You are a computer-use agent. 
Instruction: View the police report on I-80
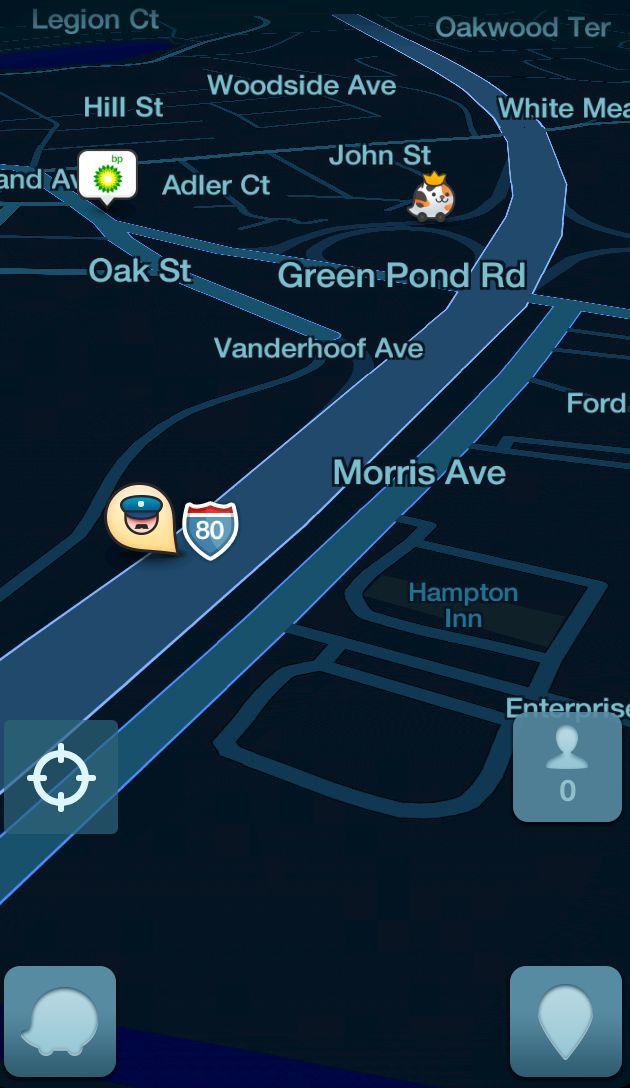click(141, 517)
